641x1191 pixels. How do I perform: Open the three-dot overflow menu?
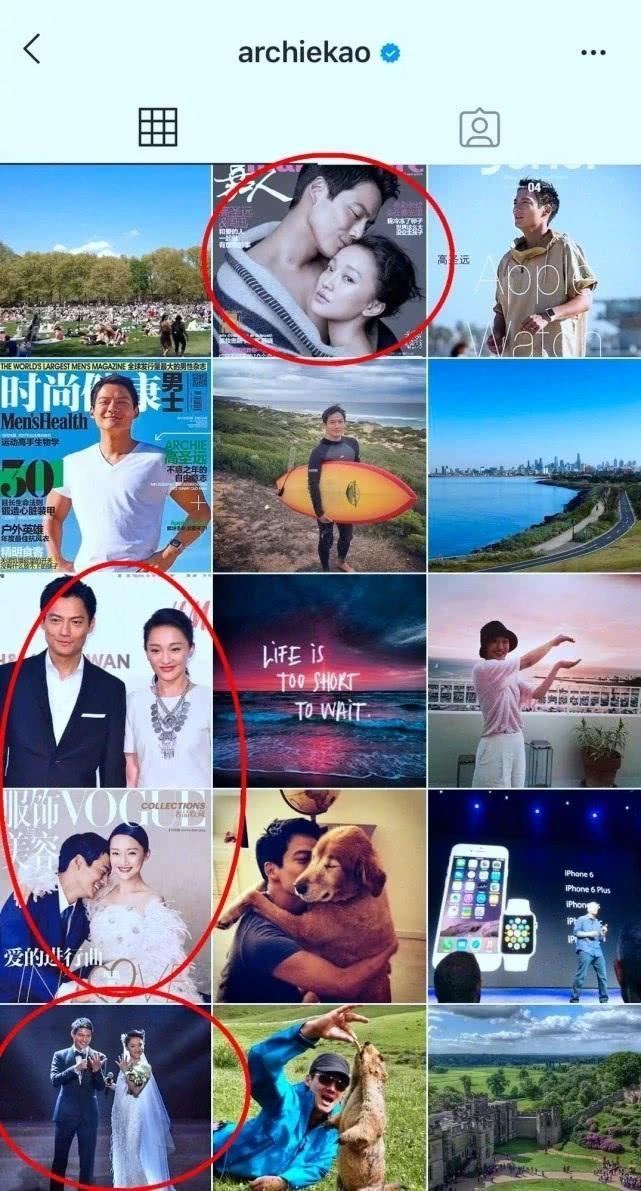coord(593,52)
